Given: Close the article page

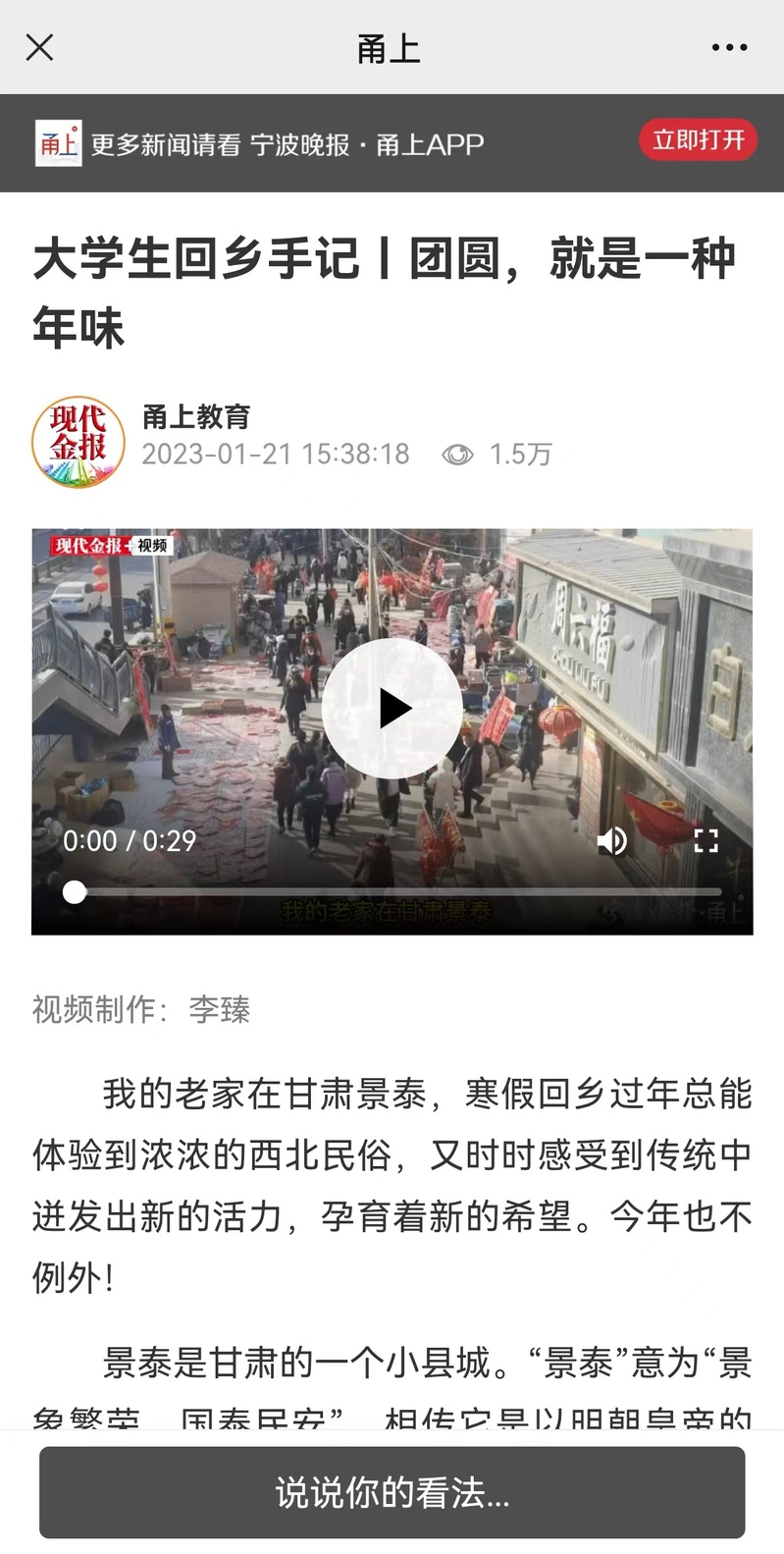Looking at the screenshot, I should [x=39, y=47].
